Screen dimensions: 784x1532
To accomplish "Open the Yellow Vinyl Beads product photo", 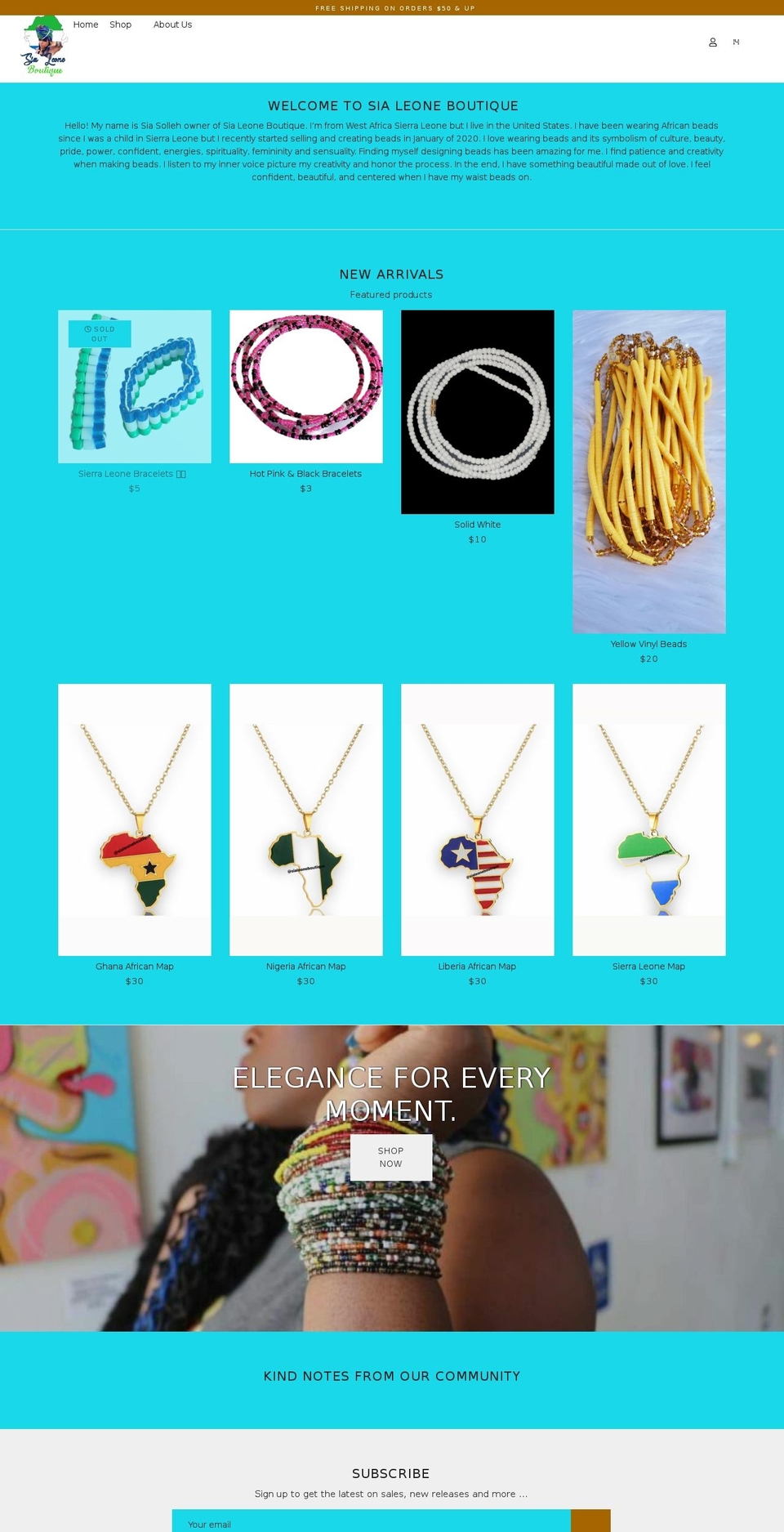I will tap(648, 471).
